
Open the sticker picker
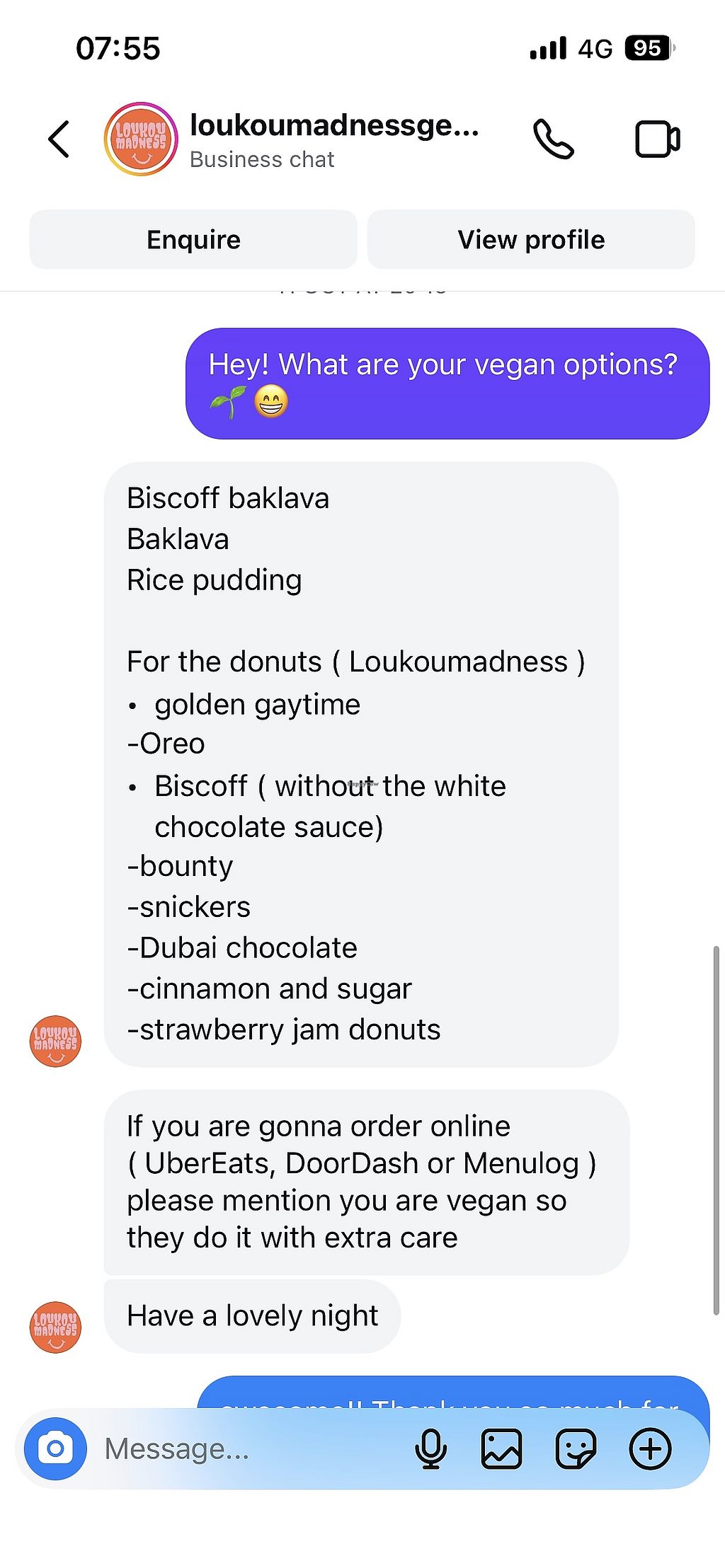coord(575,1448)
